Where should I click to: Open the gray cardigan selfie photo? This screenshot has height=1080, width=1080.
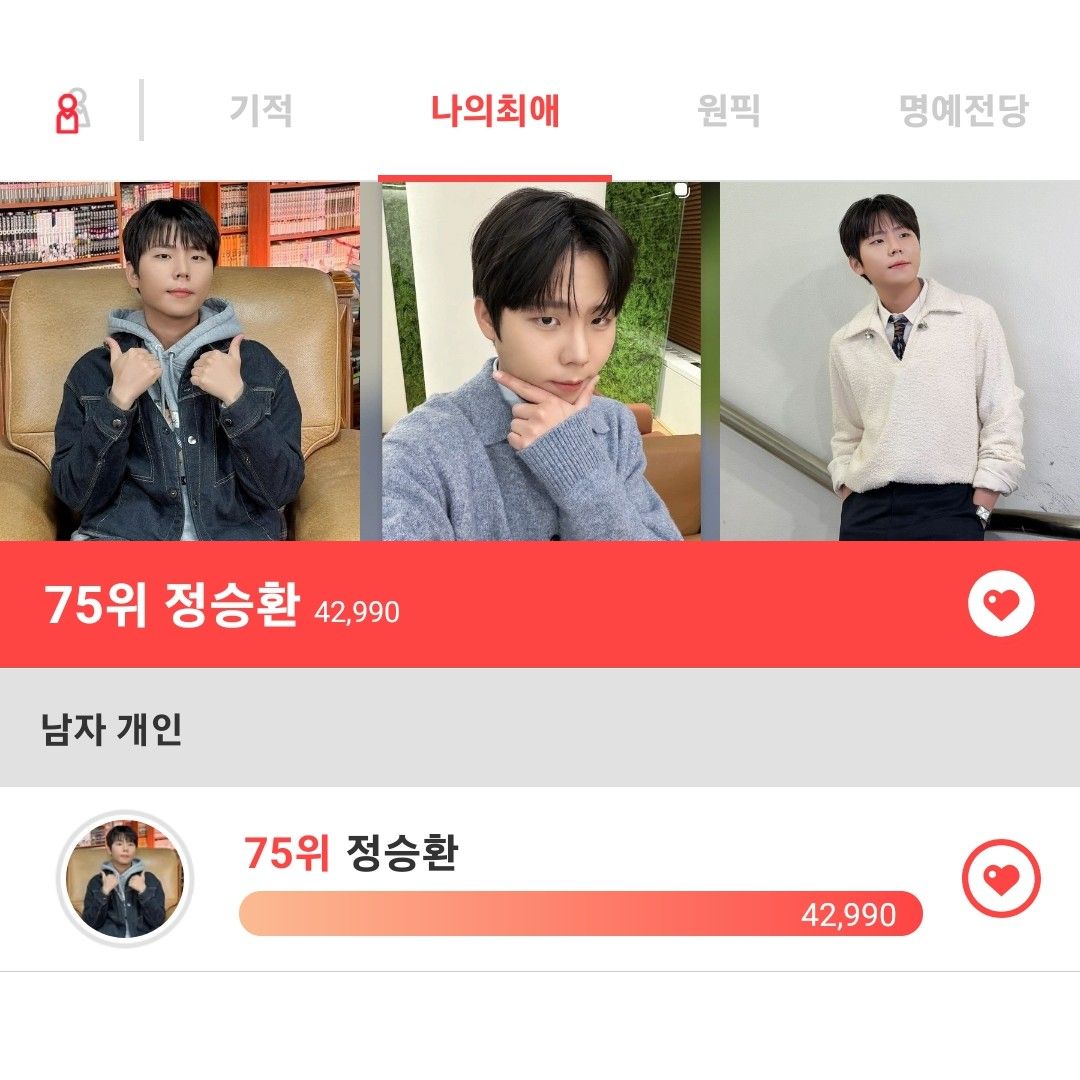pos(540,361)
